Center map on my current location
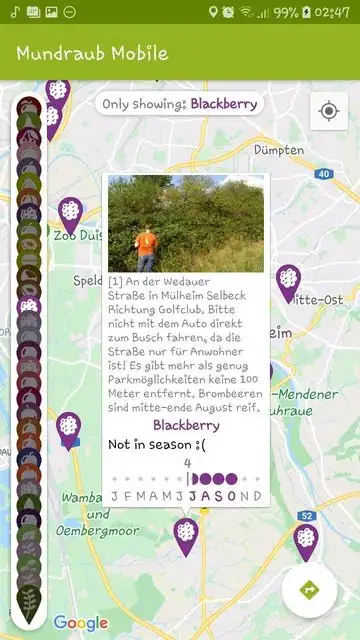The height and width of the screenshot is (640, 360). tap(329, 111)
